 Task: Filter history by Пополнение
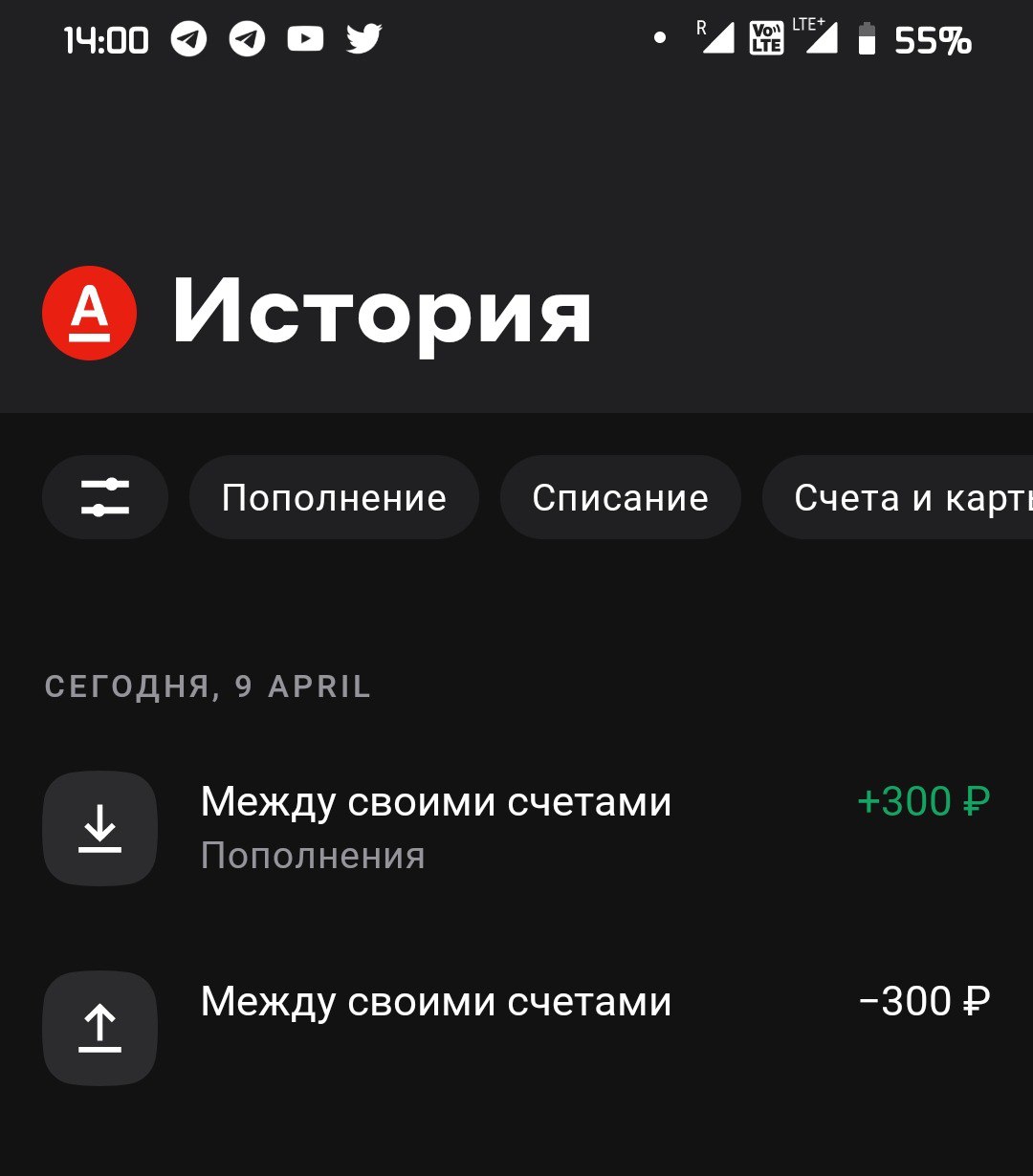click(334, 497)
